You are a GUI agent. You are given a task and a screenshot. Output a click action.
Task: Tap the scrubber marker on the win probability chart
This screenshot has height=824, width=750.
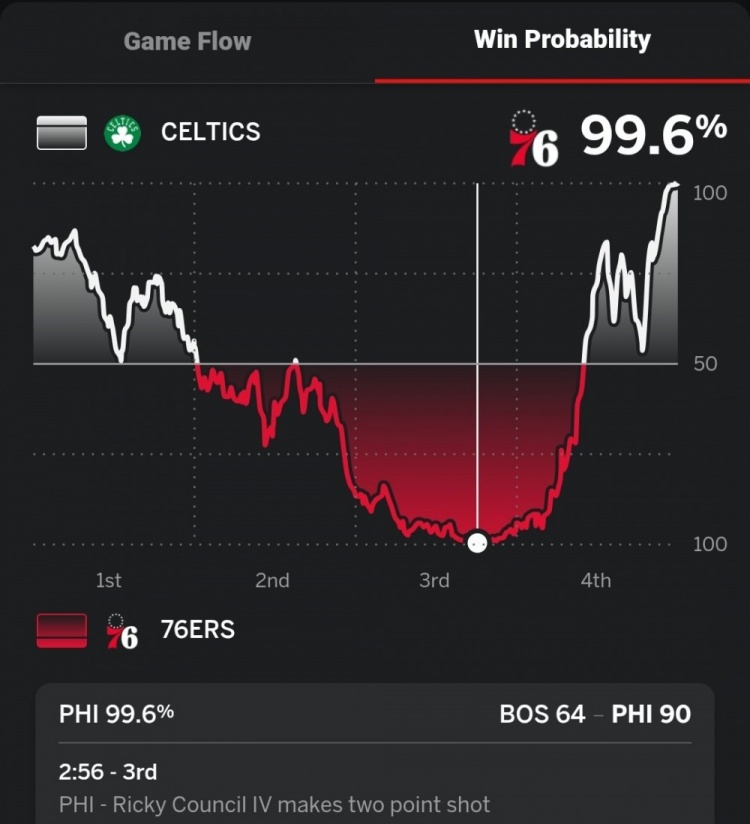477,541
